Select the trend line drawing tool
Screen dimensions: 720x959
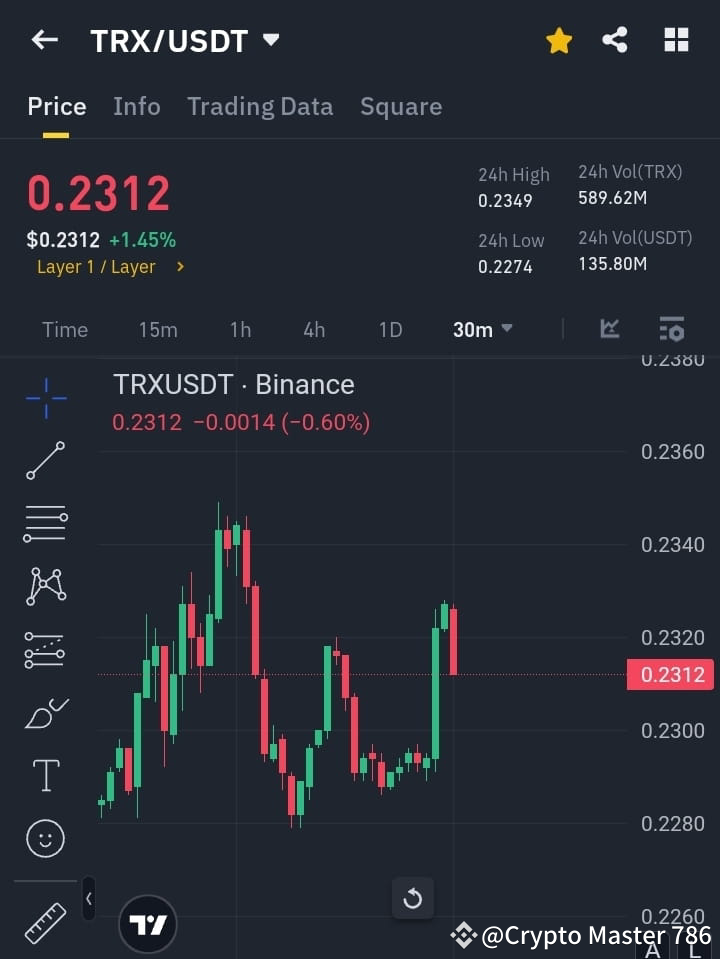click(x=44, y=461)
